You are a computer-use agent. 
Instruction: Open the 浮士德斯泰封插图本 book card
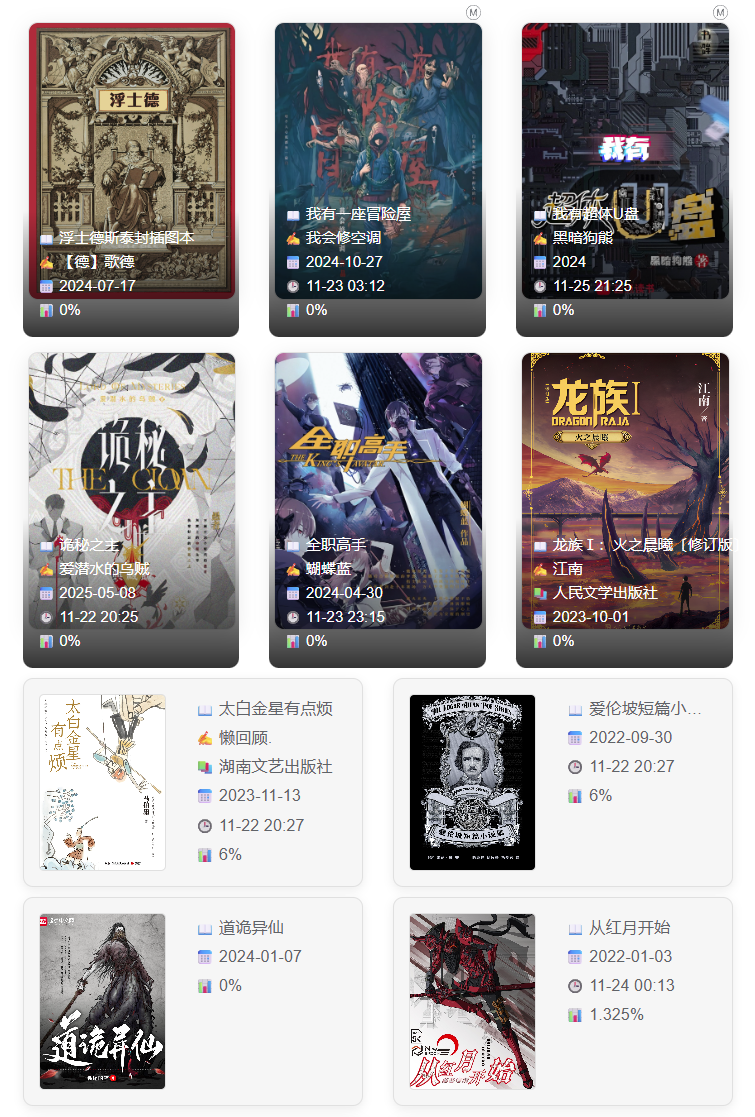(131, 160)
